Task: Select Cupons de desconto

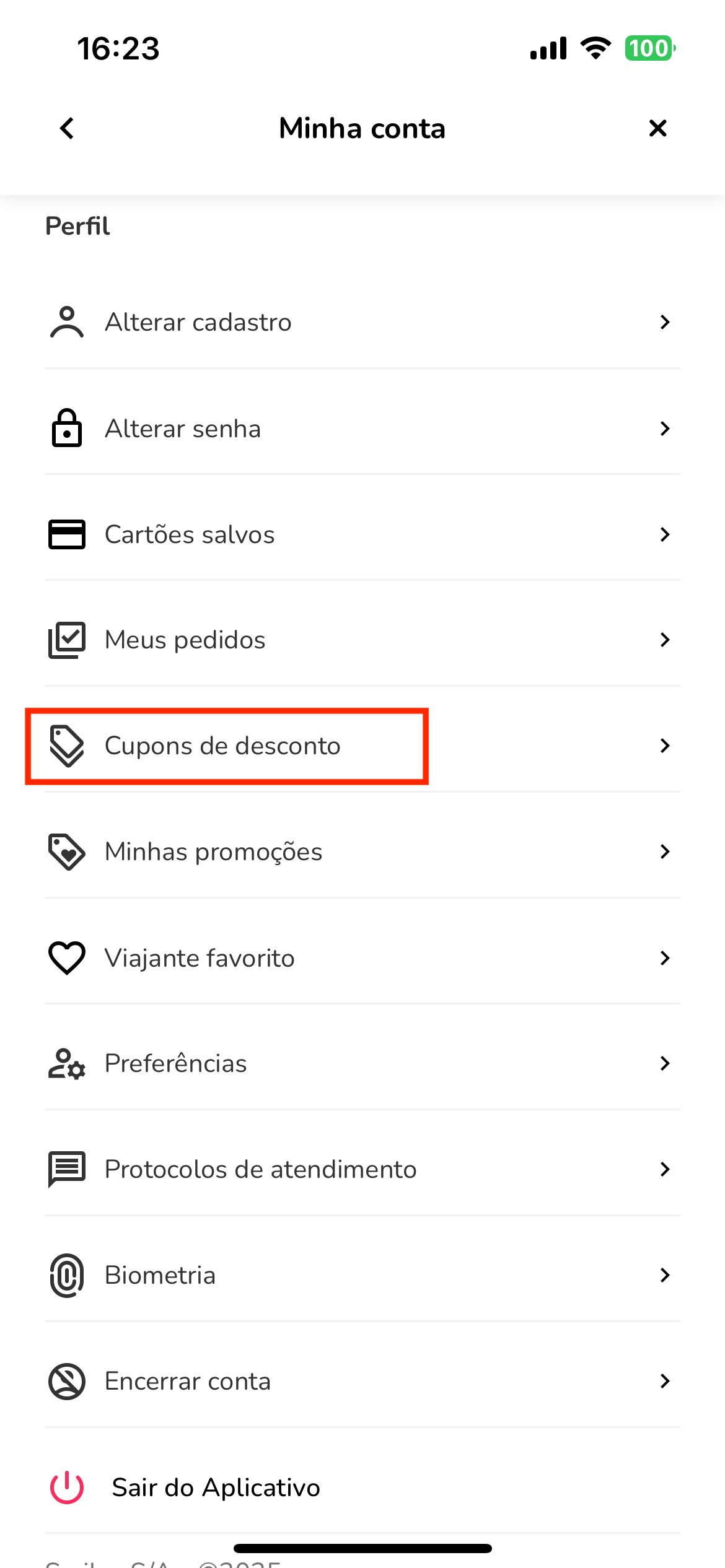Action: [362, 746]
